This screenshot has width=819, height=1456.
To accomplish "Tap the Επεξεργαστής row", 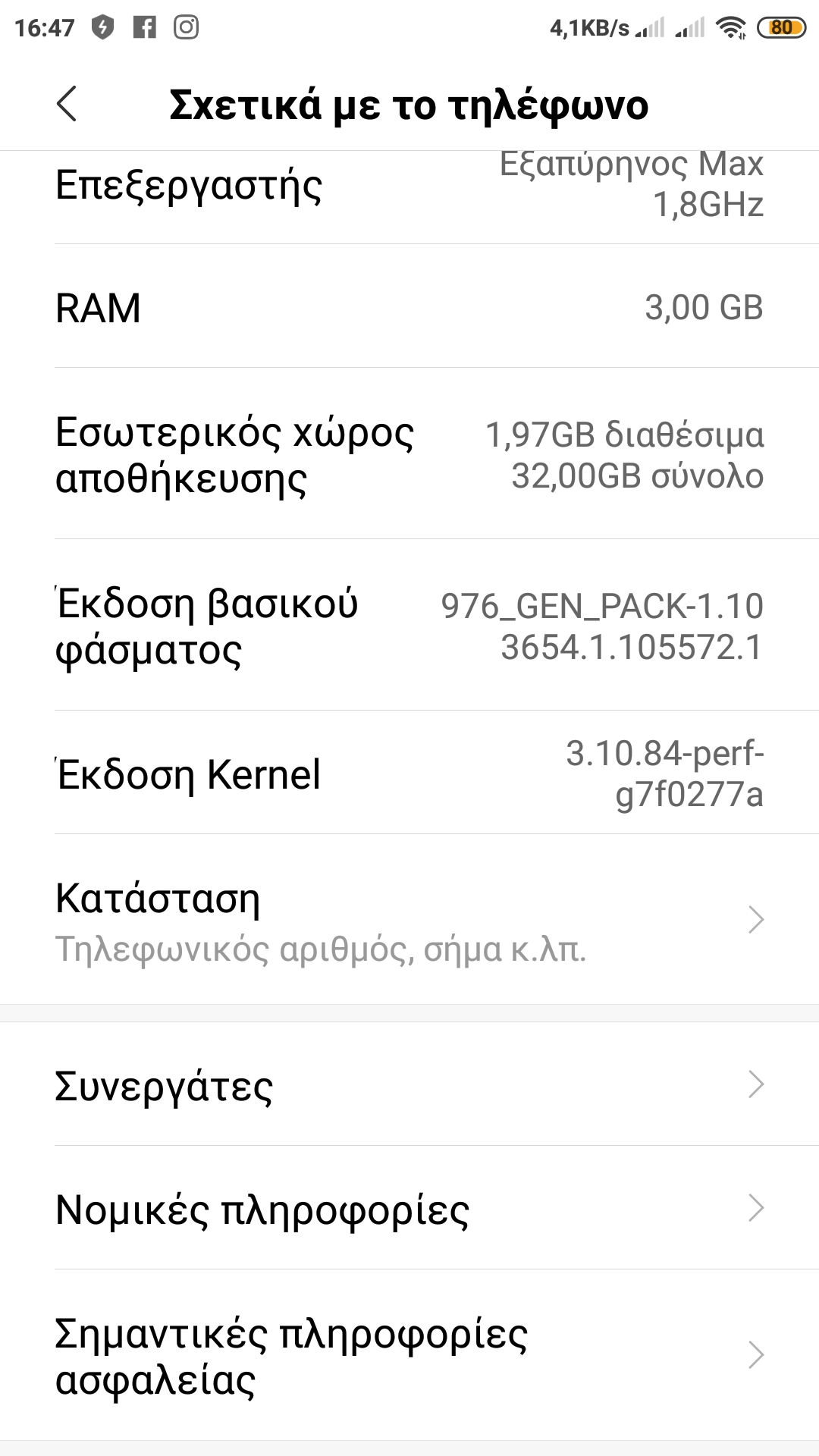I will tap(409, 196).
